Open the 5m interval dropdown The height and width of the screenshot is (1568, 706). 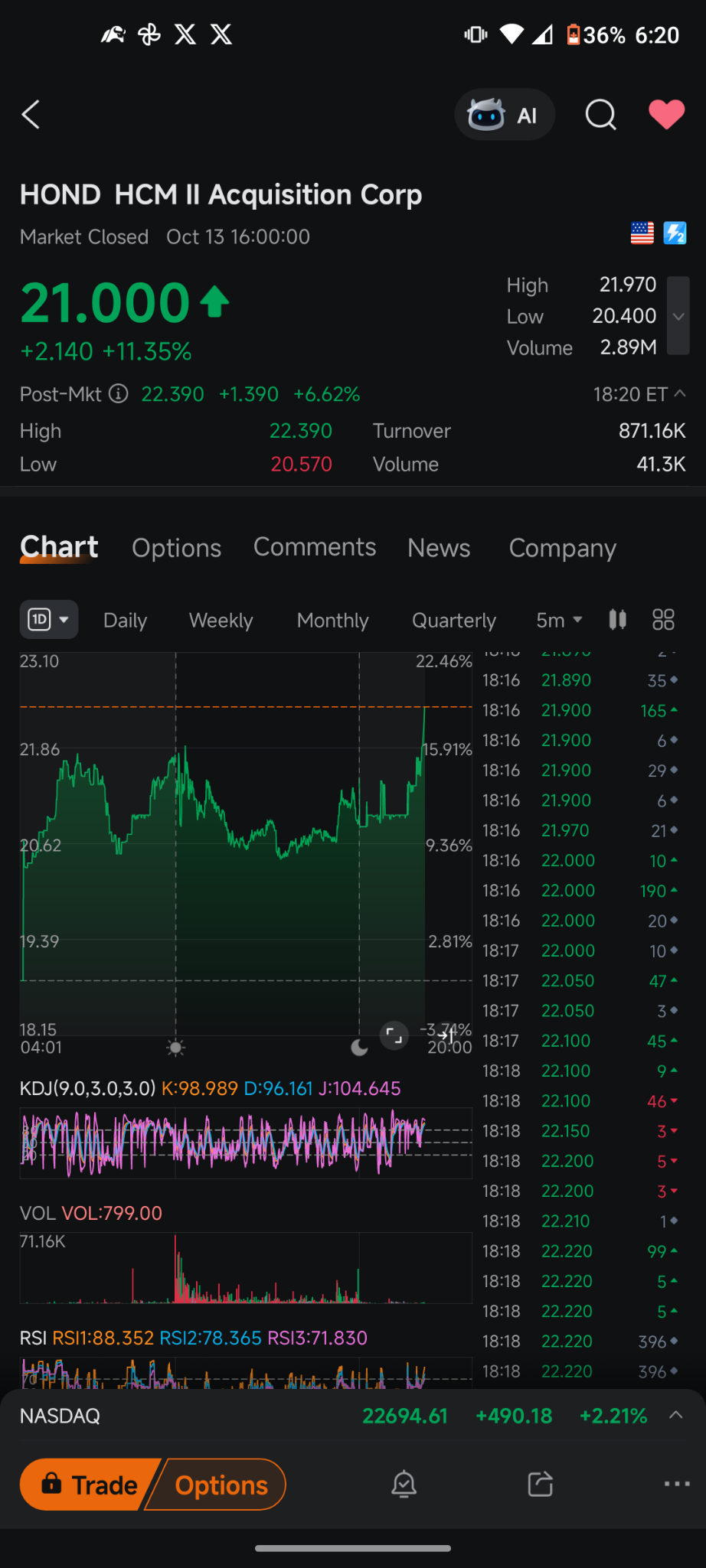tap(557, 620)
